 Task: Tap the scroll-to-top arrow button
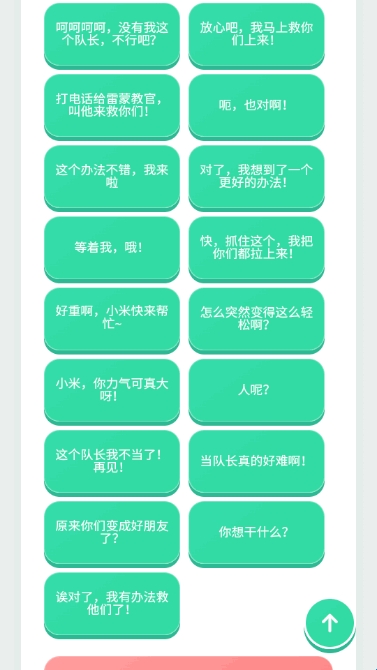pyautogui.click(x=330, y=624)
